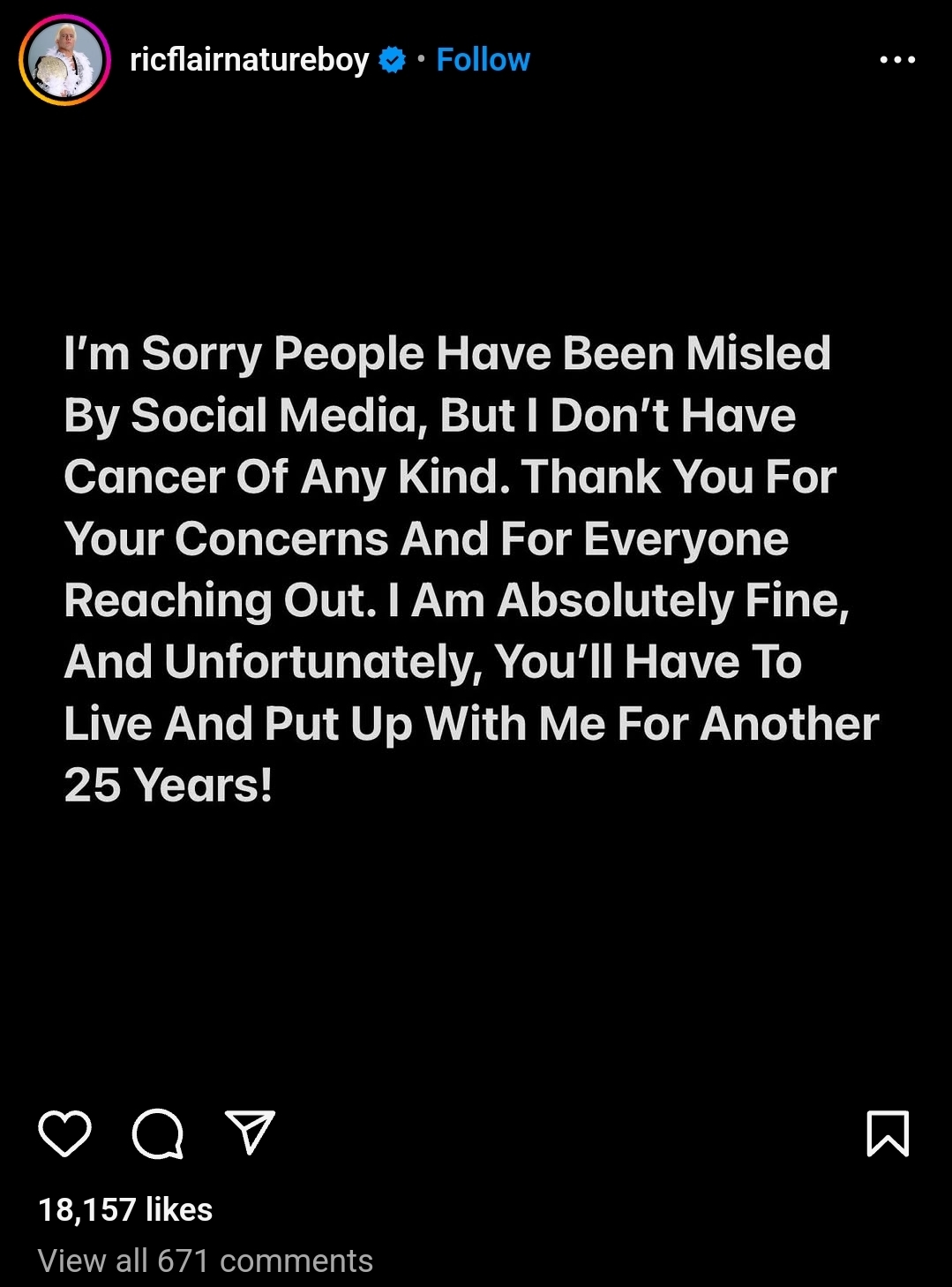The height and width of the screenshot is (1287, 952).
Task: Follow the ricflairnatureboy account
Action: tap(483, 60)
